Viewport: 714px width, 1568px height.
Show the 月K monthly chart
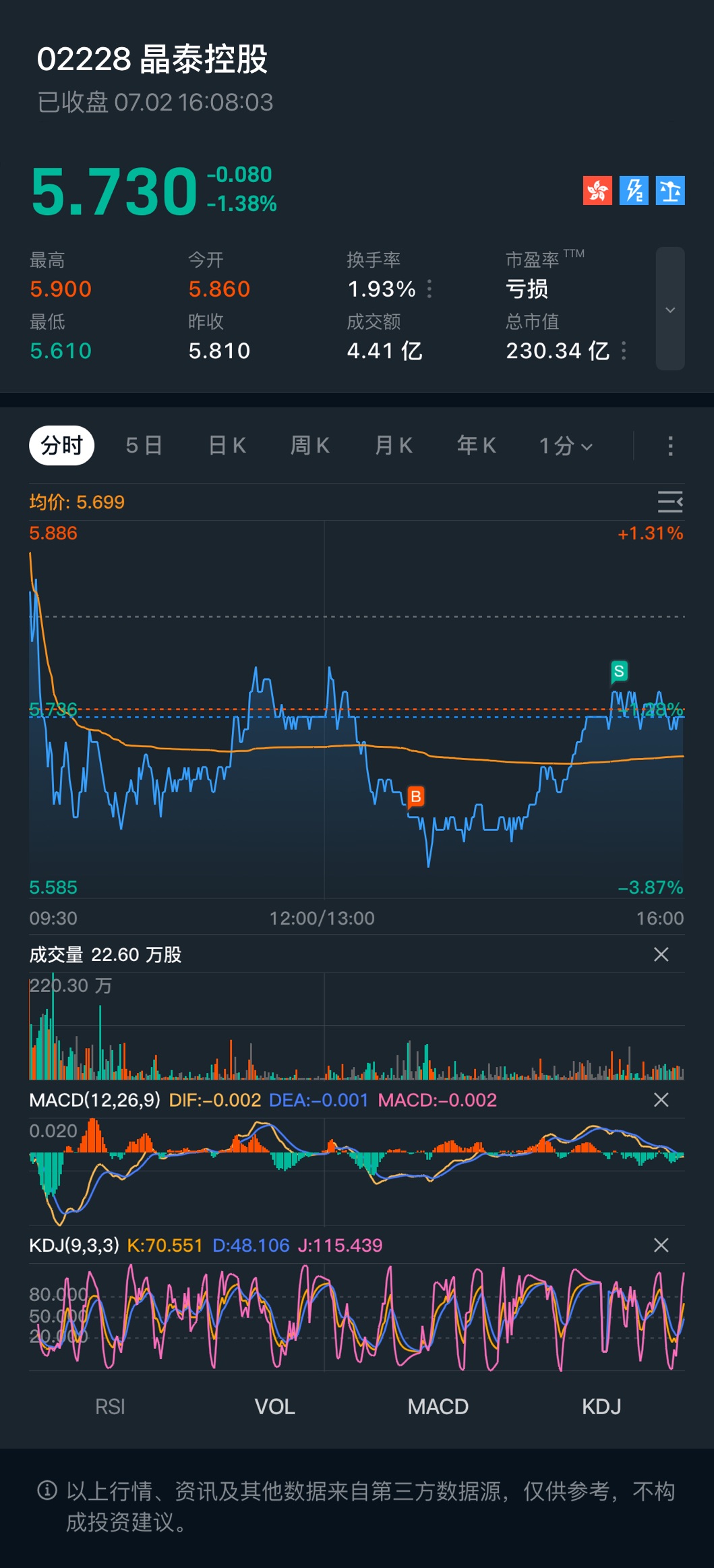coord(394,446)
